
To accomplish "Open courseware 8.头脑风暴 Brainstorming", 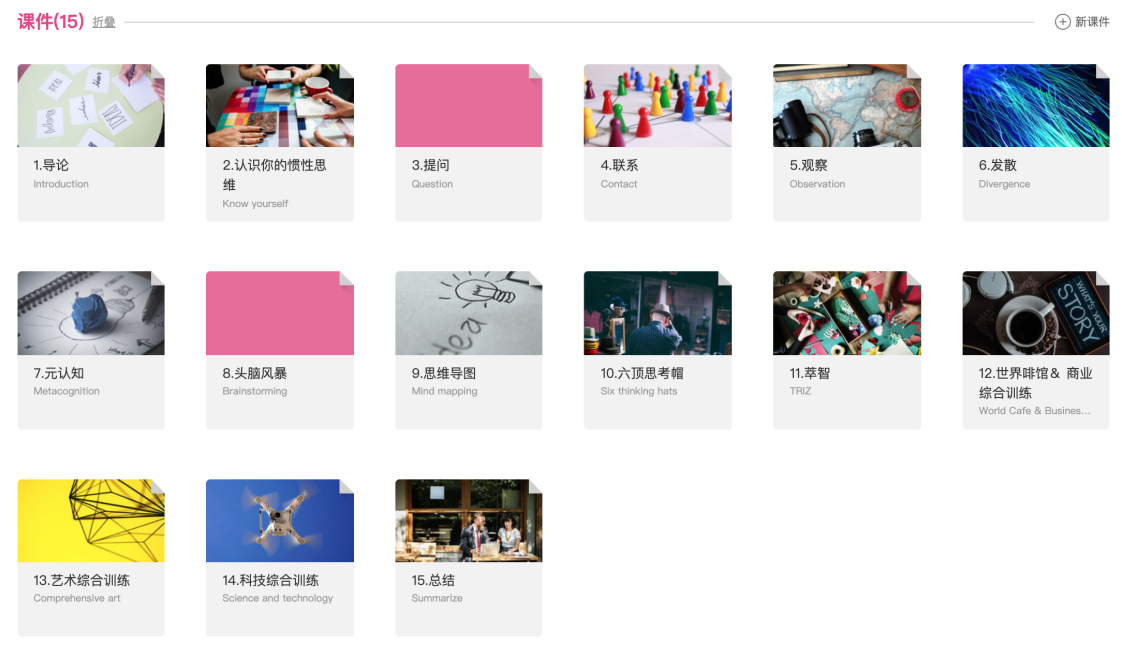I will point(279,349).
